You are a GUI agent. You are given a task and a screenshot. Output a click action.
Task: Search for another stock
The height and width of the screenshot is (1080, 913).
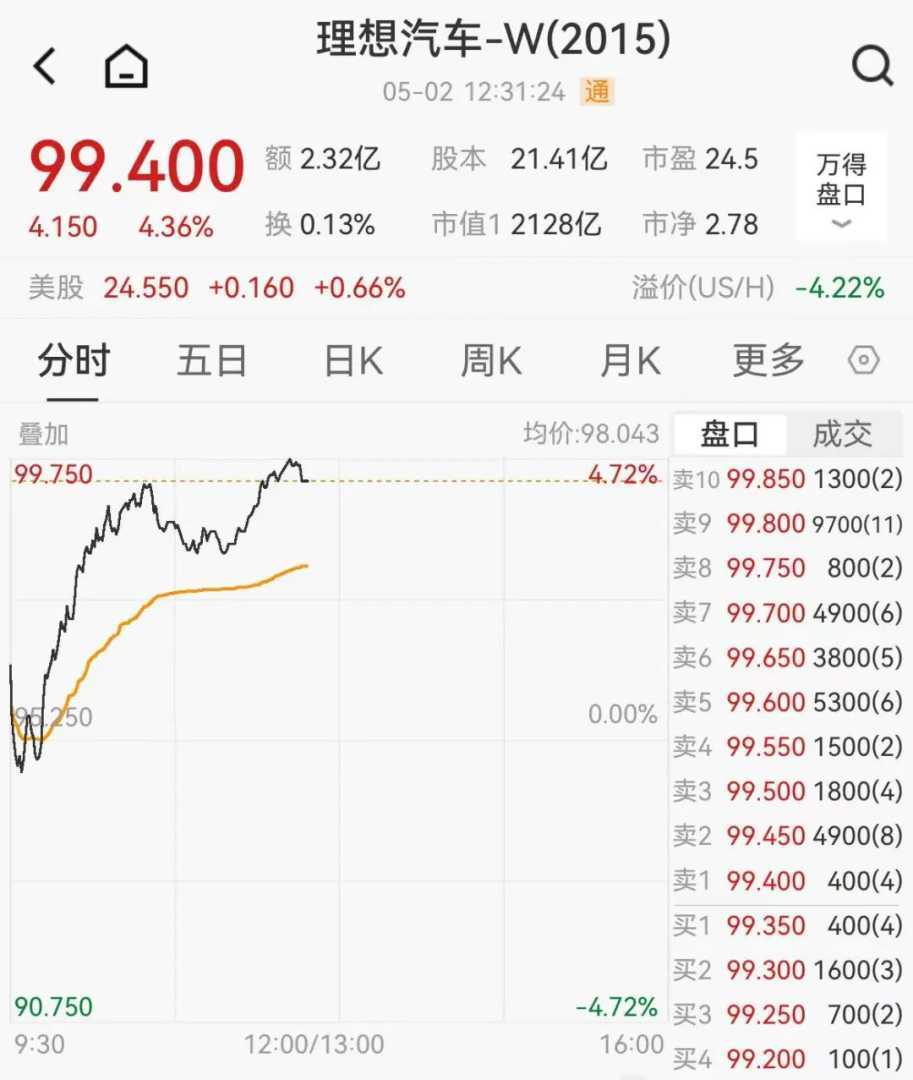point(871,67)
